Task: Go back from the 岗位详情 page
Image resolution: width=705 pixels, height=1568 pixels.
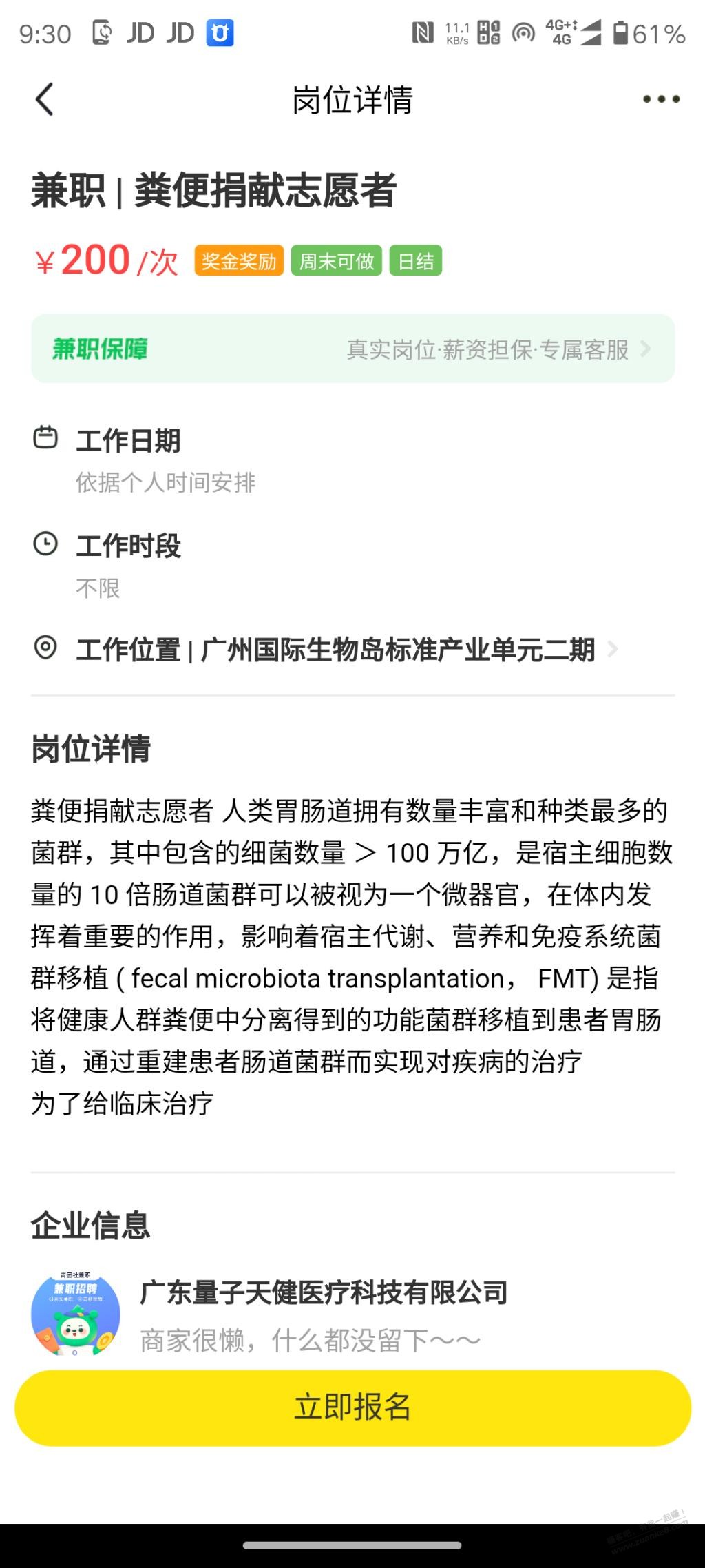Action: [x=45, y=99]
